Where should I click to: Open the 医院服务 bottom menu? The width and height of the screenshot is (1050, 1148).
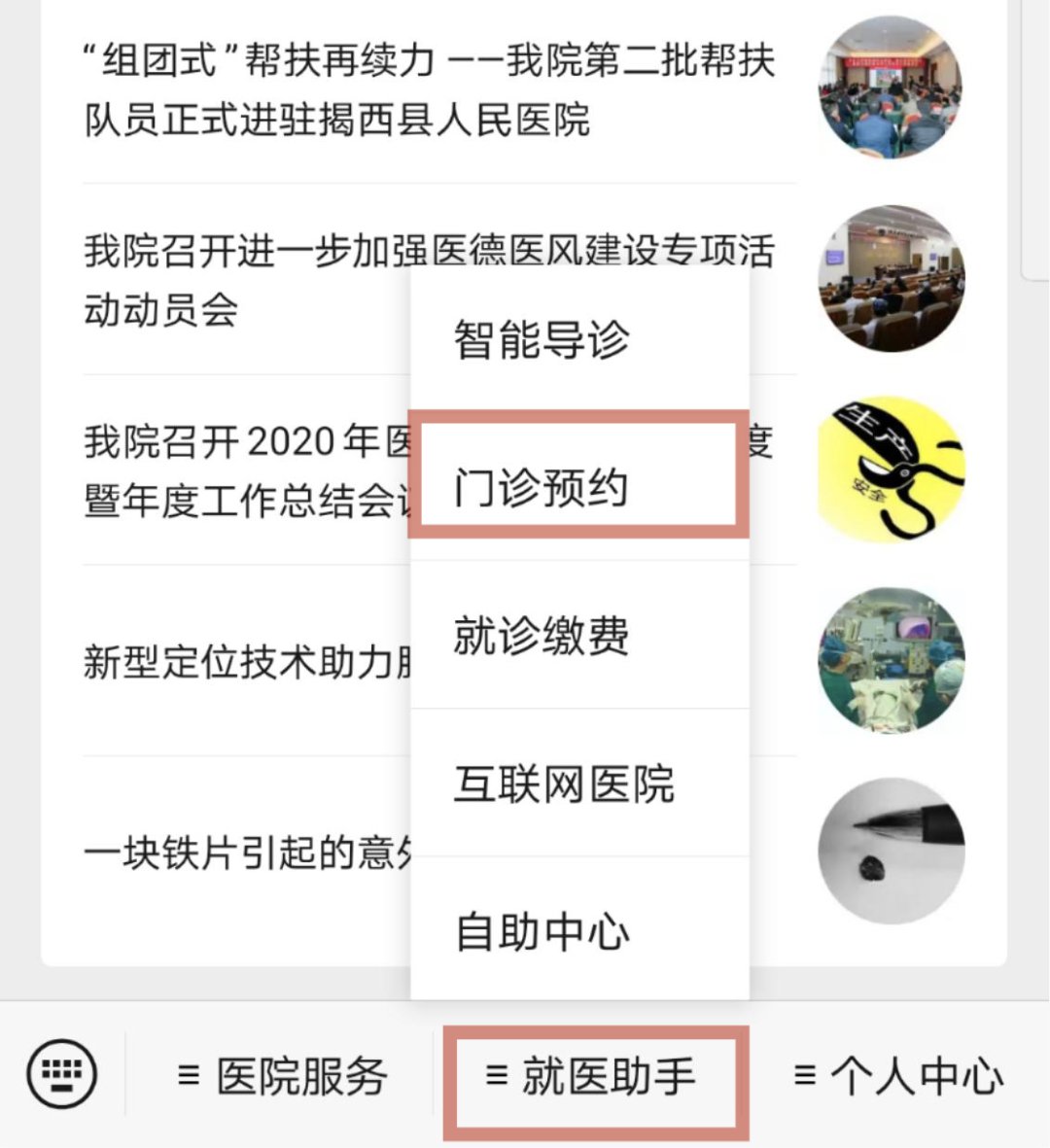283,1076
